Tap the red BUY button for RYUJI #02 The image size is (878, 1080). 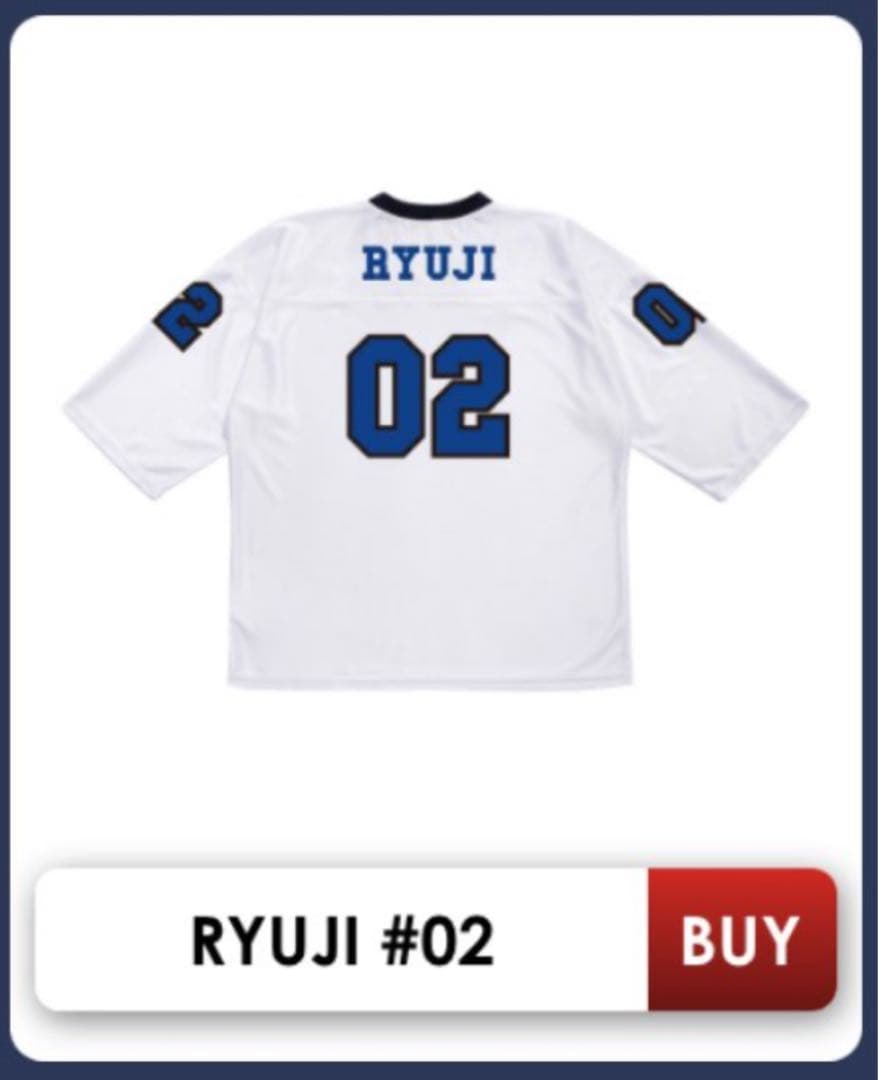pyautogui.click(x=741, y=939)
